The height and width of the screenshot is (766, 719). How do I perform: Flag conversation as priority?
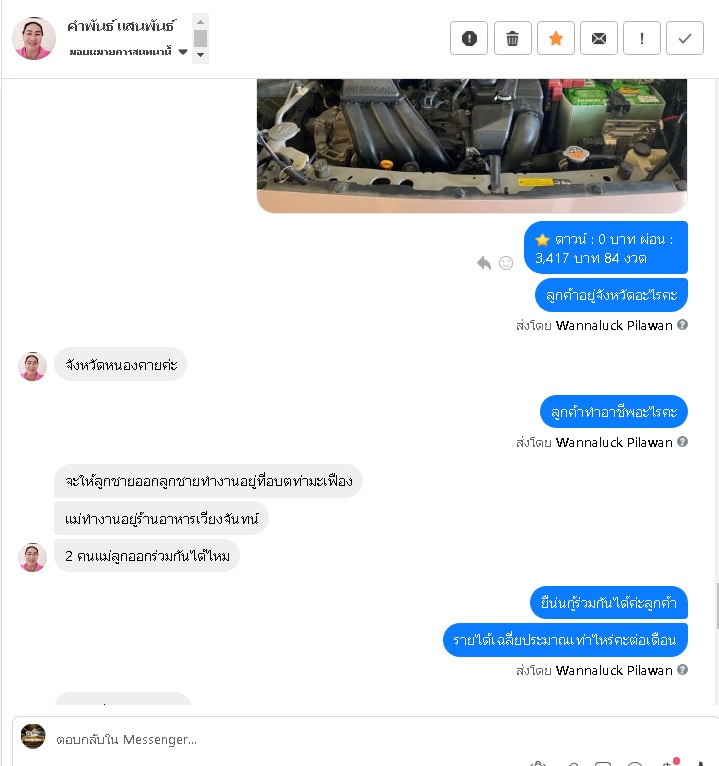tap(641, 38)
